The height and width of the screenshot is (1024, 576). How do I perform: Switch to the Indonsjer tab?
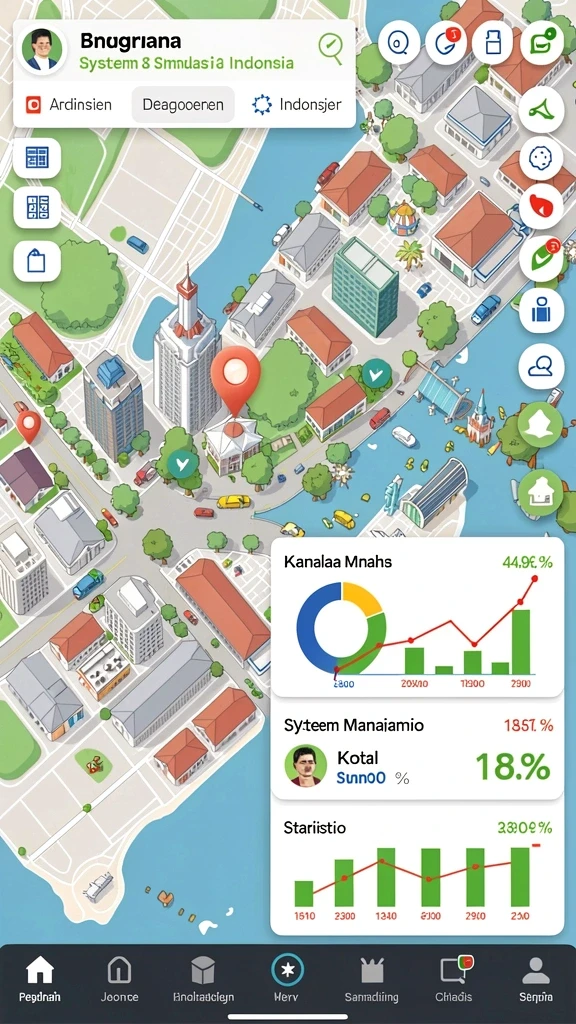click(297, 104)
